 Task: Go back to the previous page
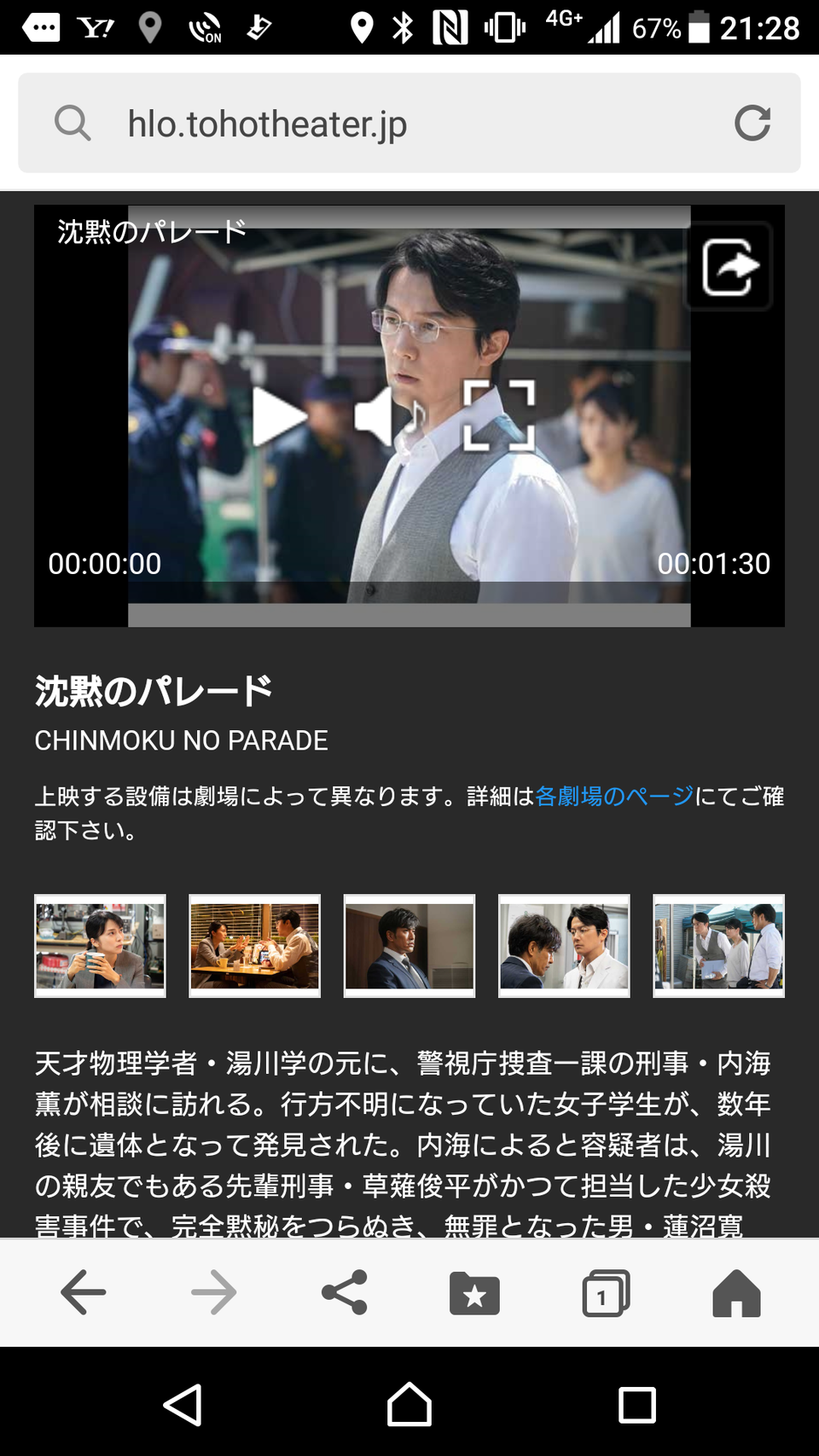(x=83, y=1292)
